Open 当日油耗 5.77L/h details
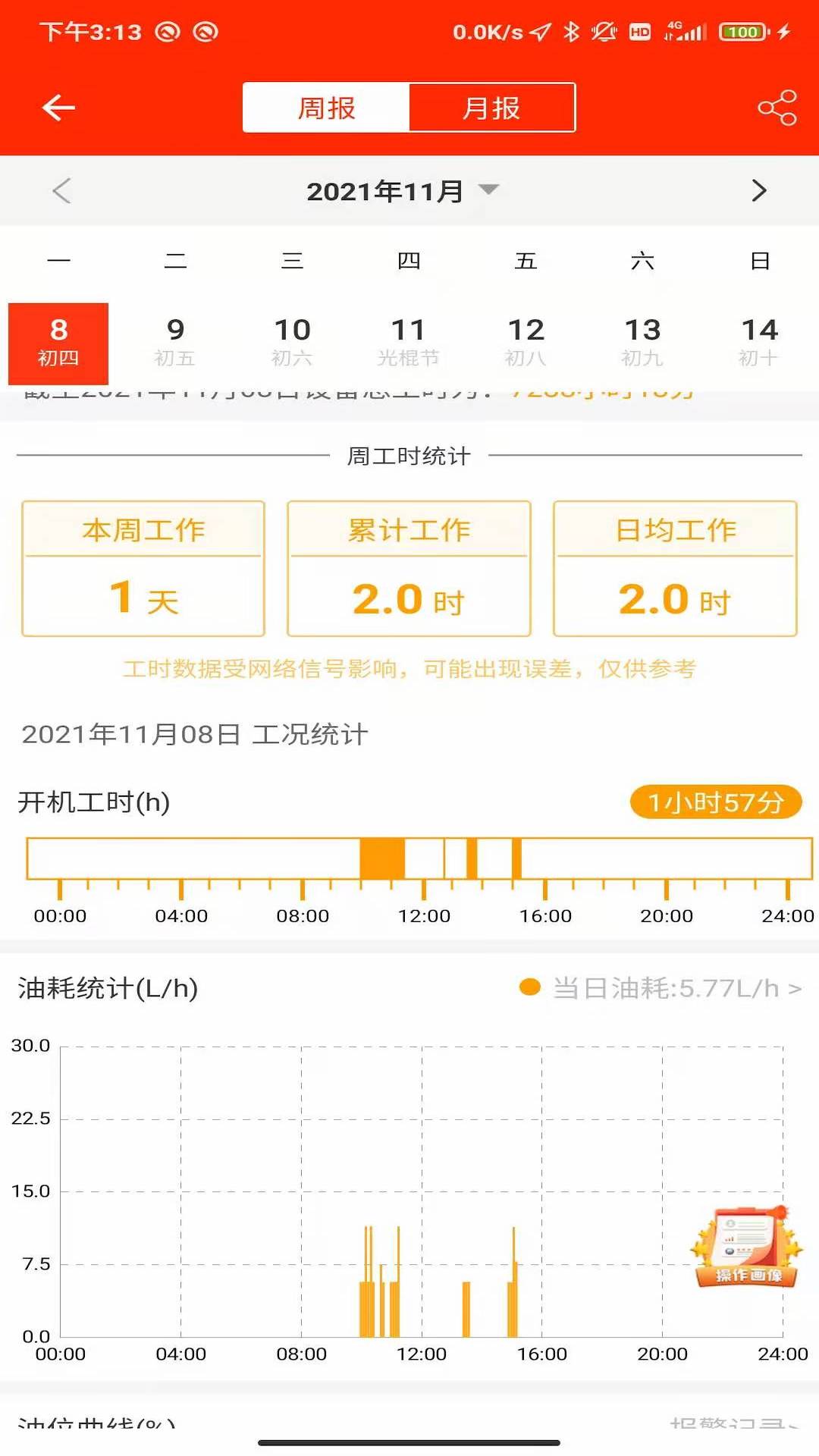 point(667,988)
